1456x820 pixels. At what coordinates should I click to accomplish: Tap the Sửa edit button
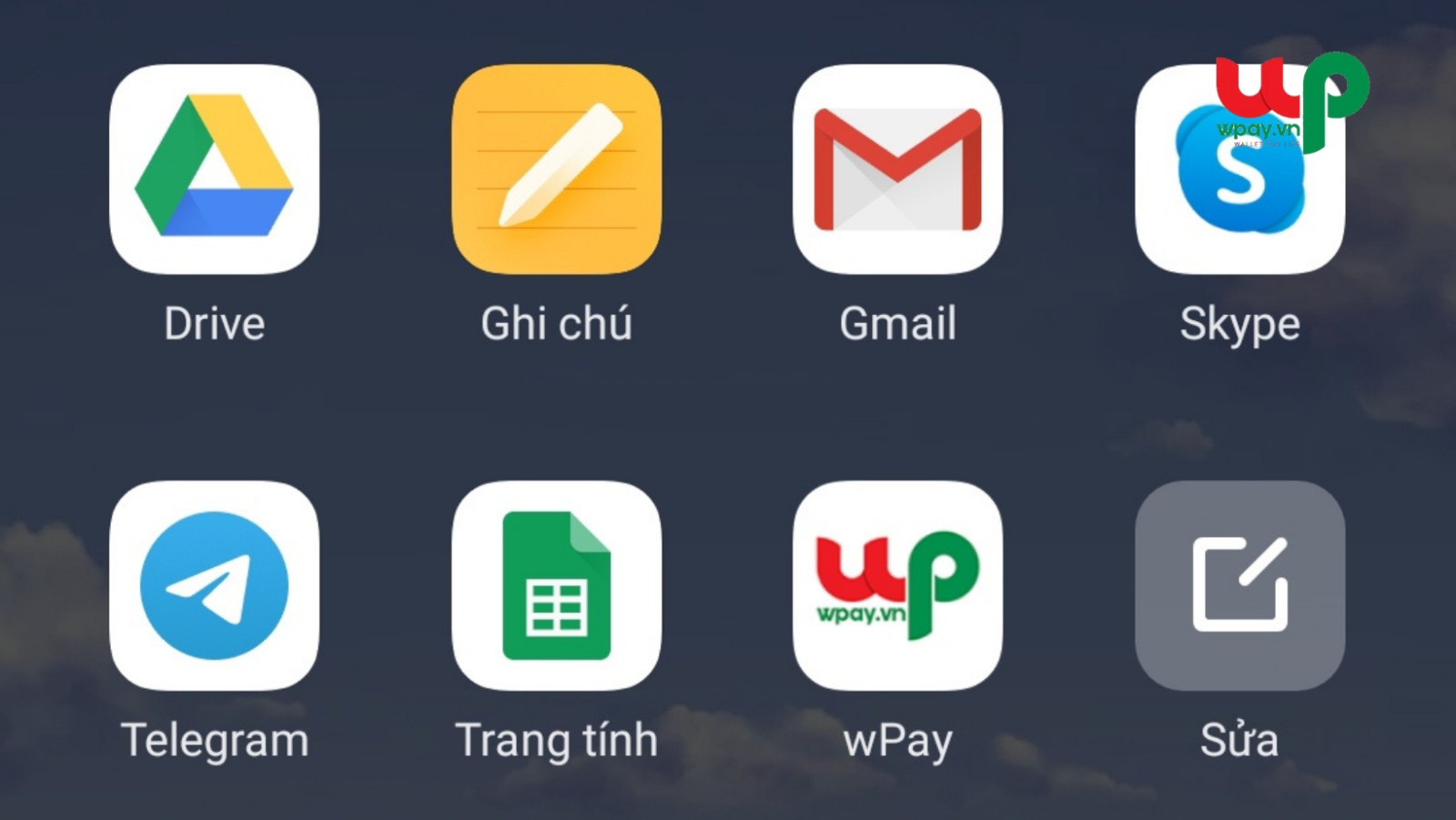tap(1239, 585)
